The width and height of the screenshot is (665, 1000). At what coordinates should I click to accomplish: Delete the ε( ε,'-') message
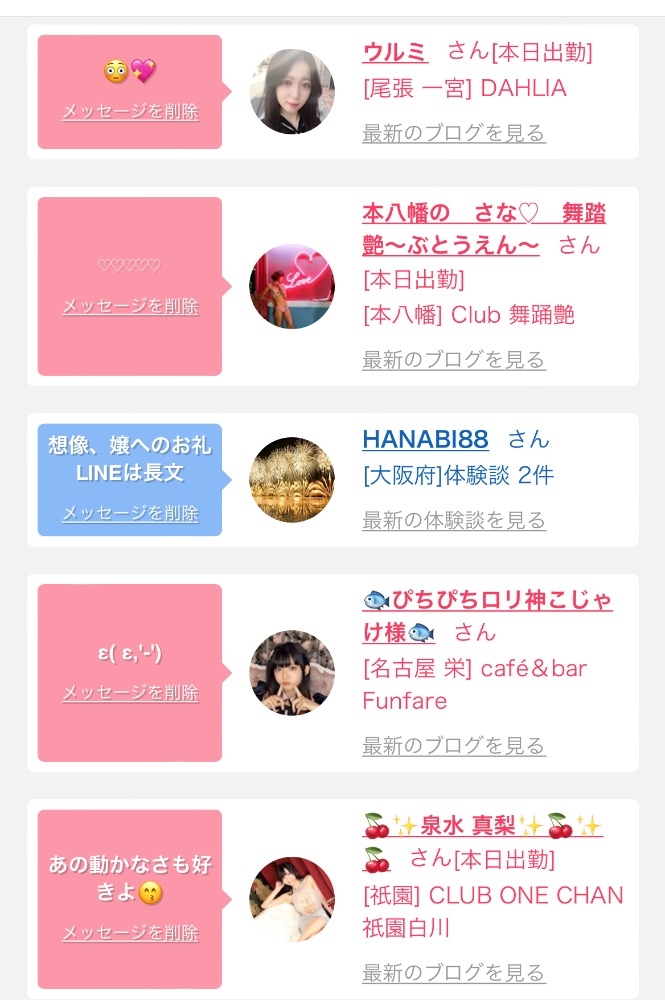coord(130,692)
